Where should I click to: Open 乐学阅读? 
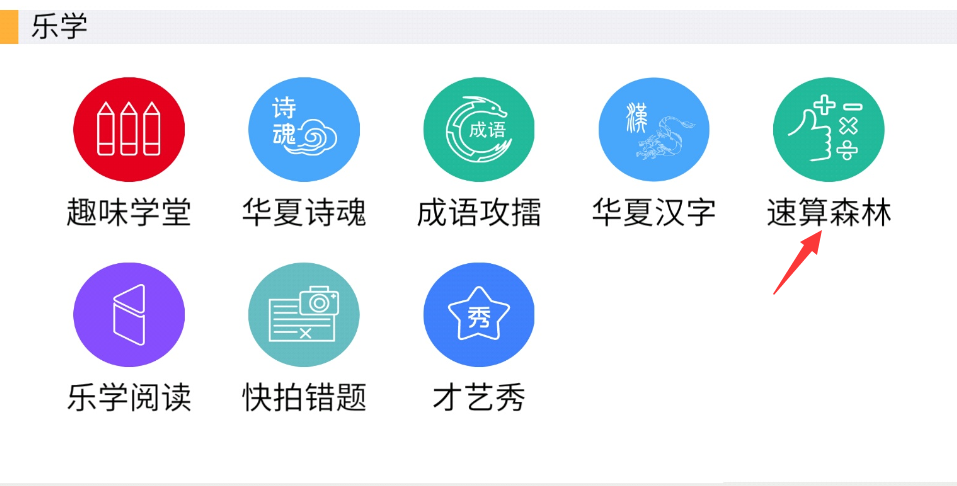(x=129, y=315)
